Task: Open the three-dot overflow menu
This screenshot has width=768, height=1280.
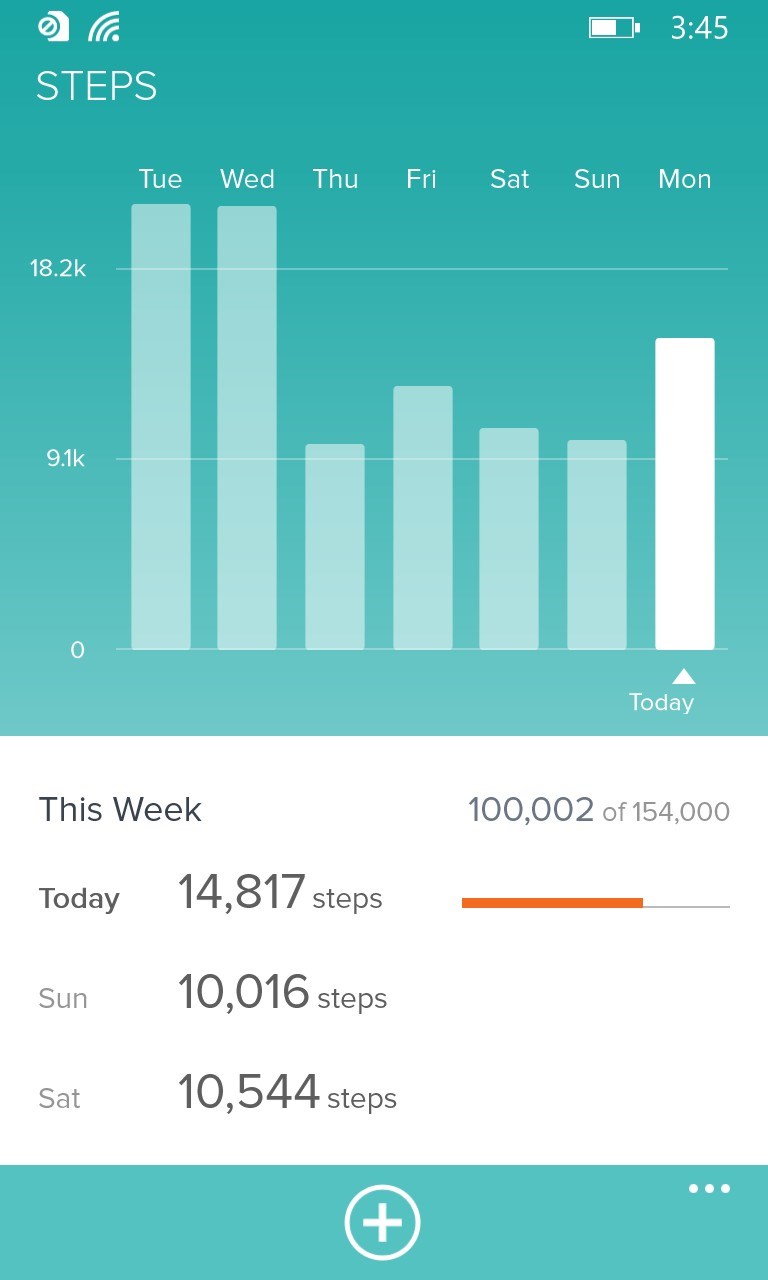Action: pyautogui.click(x=709, y=1189)
